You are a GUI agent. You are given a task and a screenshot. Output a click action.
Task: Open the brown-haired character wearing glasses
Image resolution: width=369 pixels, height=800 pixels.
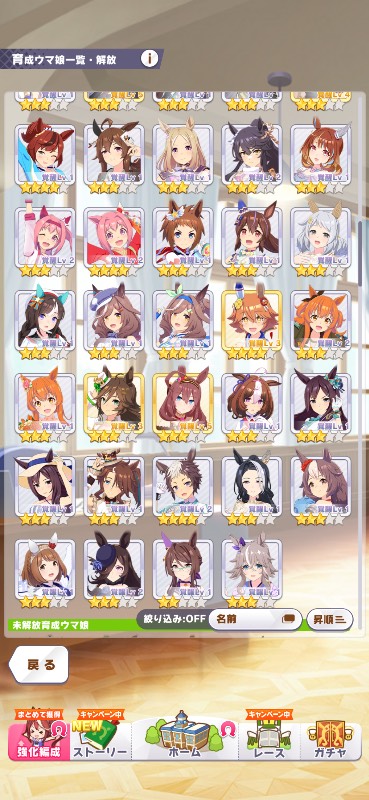183,568
